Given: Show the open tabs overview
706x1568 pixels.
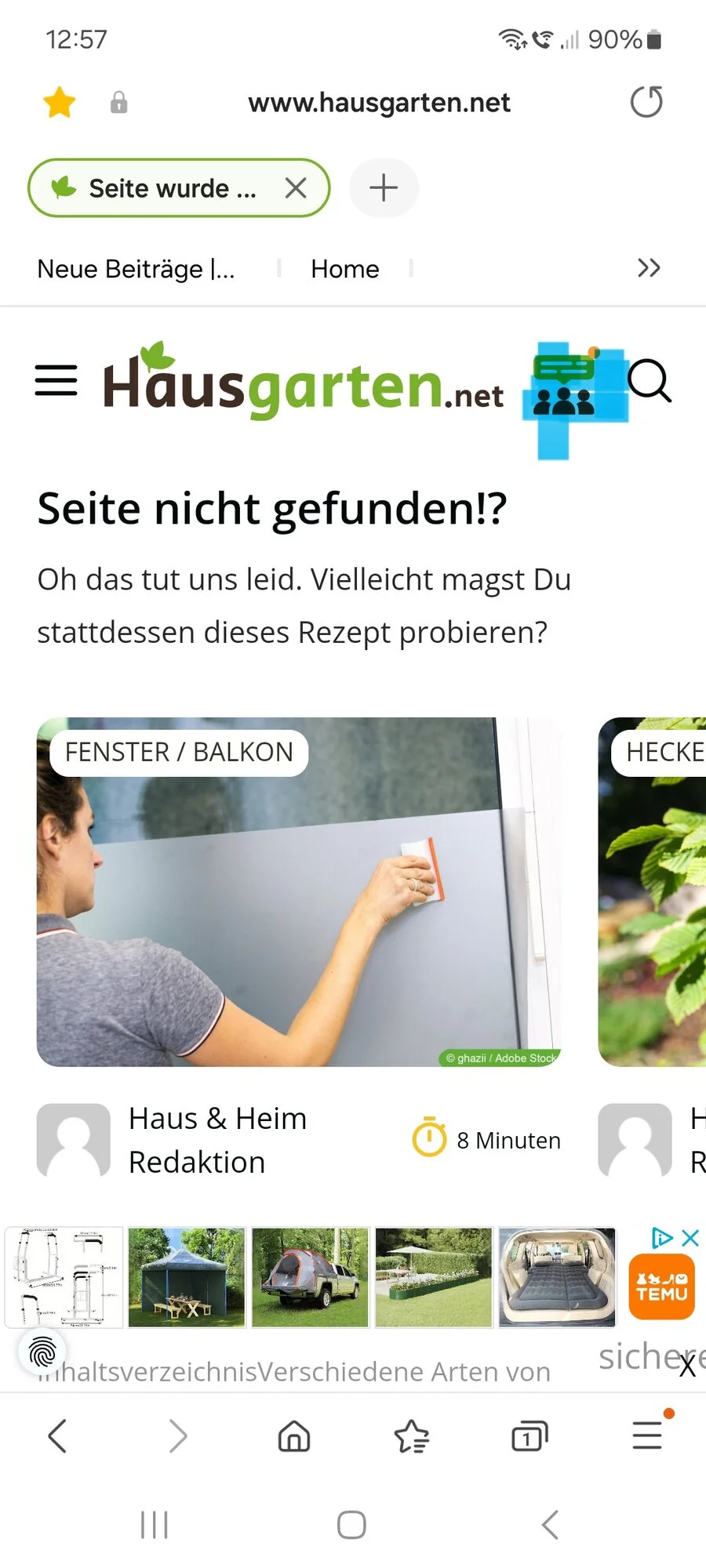Looking at the screenshot, I should pyautogui.click(x=529, y=1436).
